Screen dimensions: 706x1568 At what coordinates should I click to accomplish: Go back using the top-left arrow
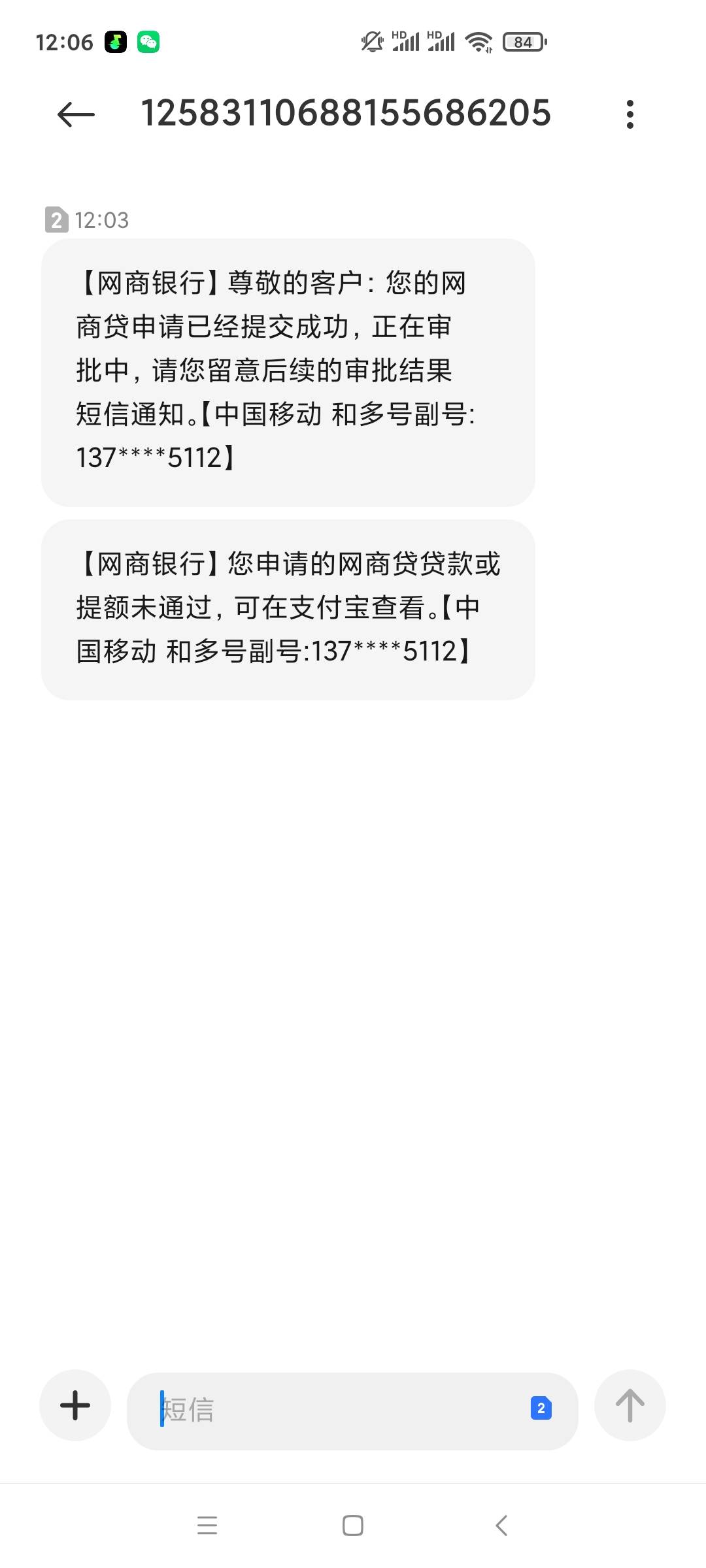tap(76, 114)
